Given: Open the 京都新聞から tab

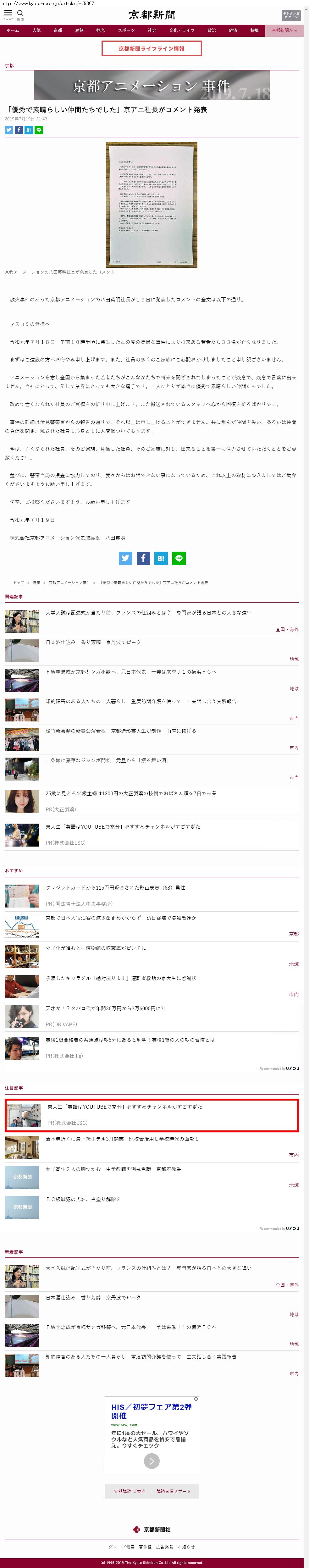Looking at the screenshot, I should [x=284, y=30].
